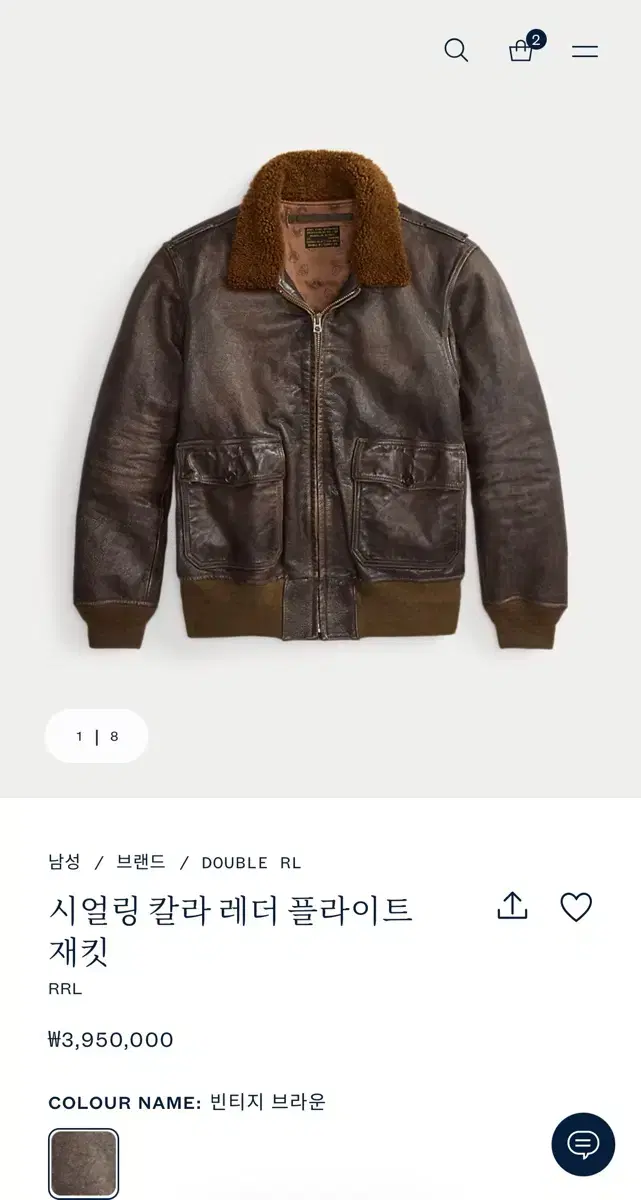Open the DOUBLE RL breadcrumb
Image resolution: width=641 pixels, height=1200 pixels.
click(251, 863)
